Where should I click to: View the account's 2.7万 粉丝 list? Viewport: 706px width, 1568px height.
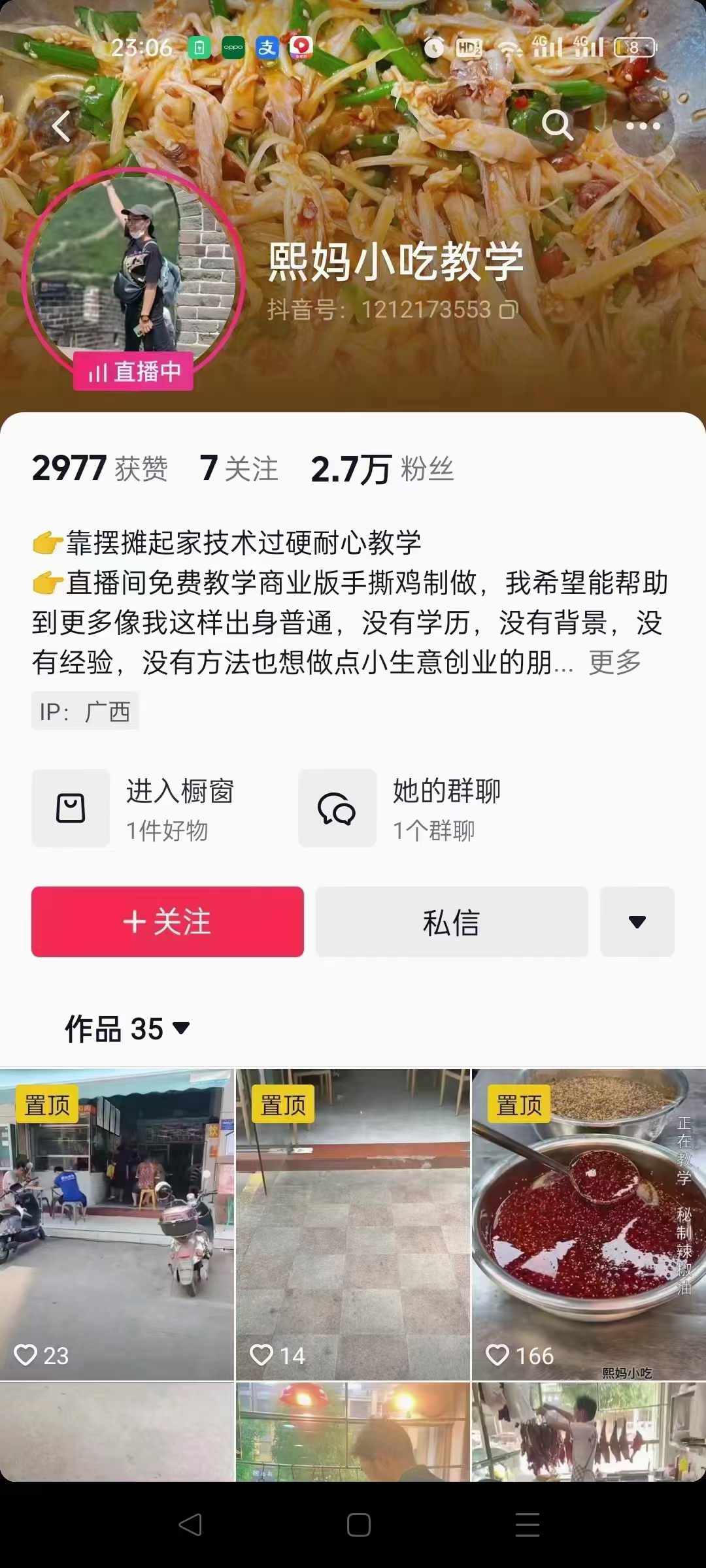[384, 468]
